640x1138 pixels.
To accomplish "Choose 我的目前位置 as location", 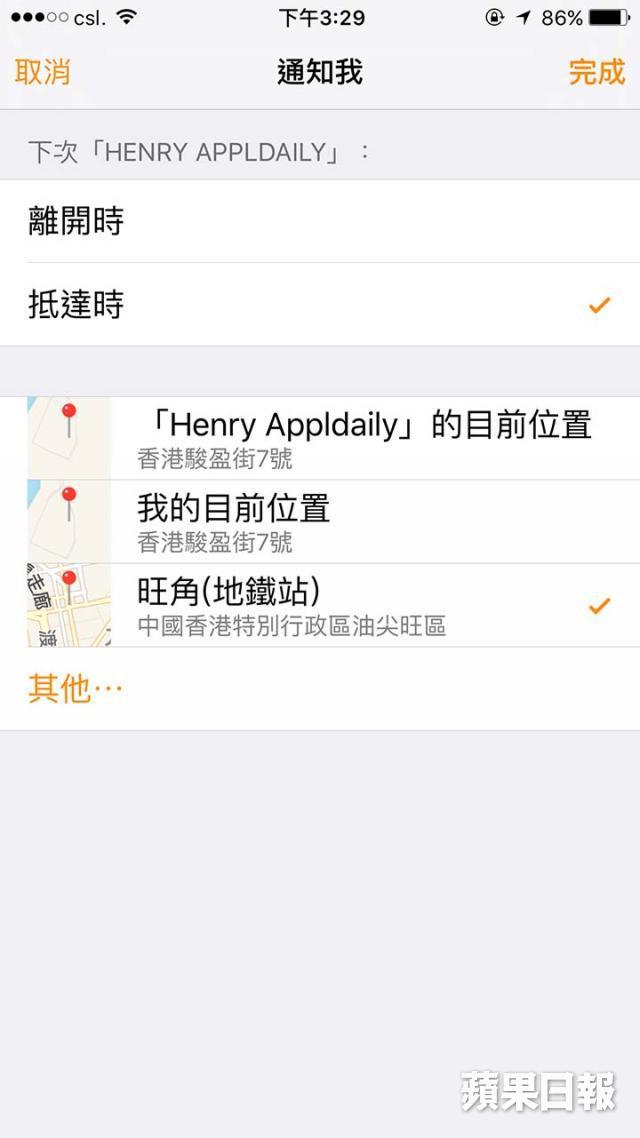I will [x=320, y=522].
